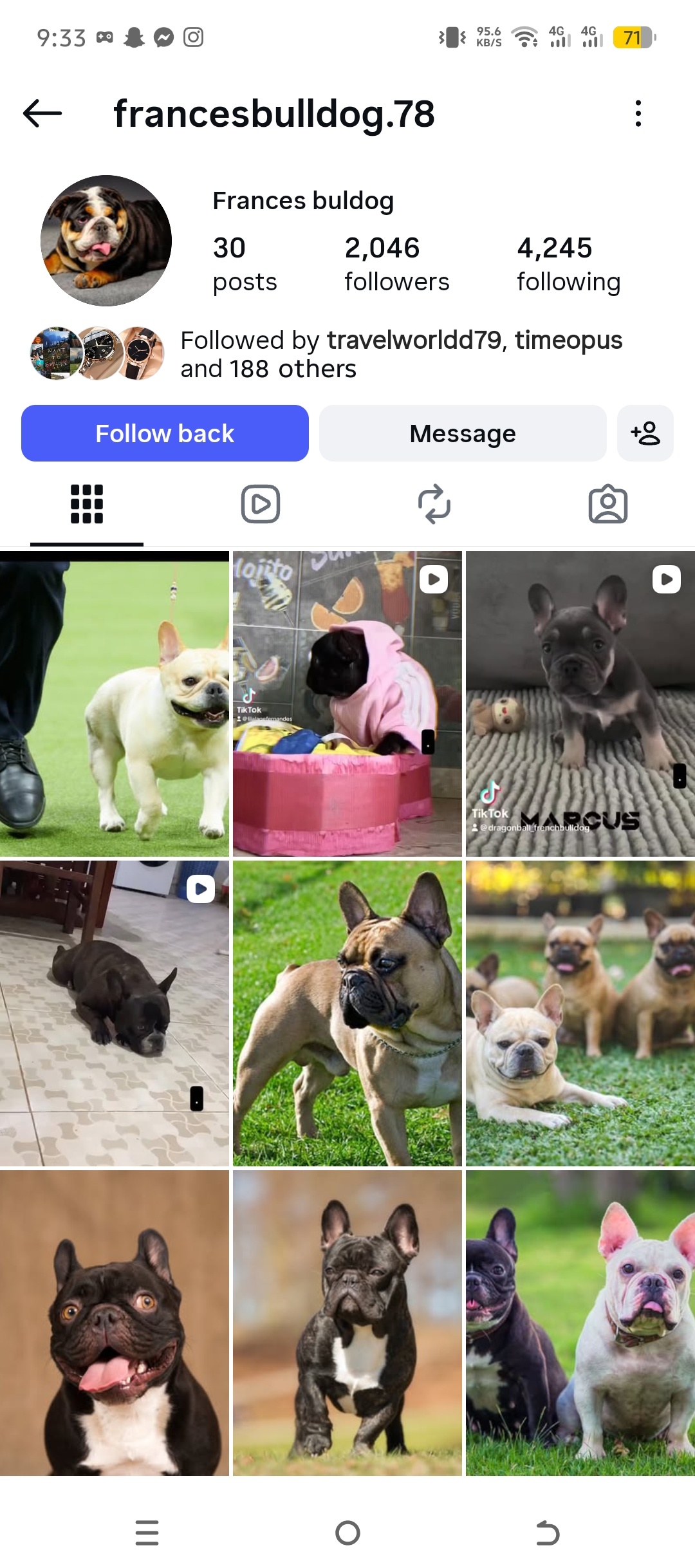Open the three-dot overflow menu

coord(638,113)
